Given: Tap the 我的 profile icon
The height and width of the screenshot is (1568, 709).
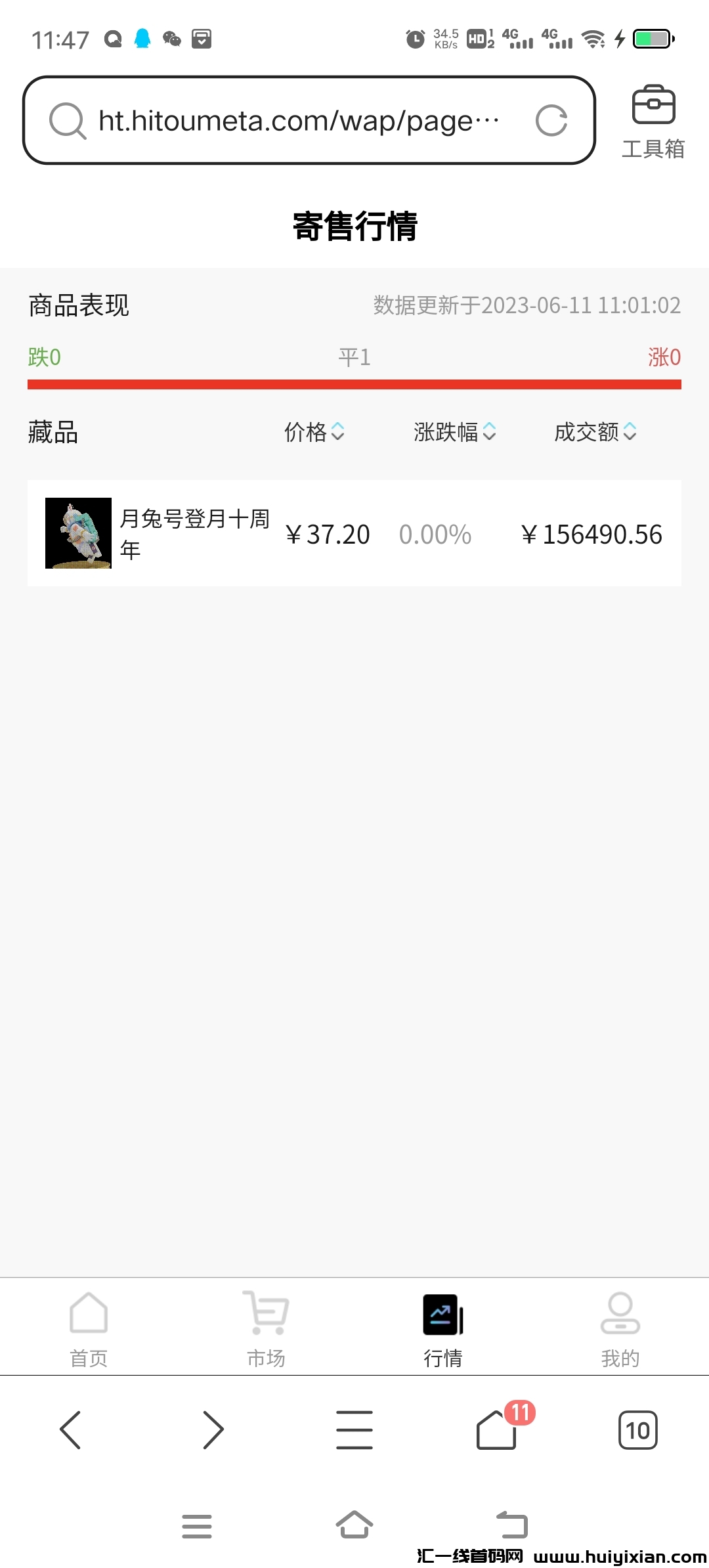Looking at the screenshot, I should click(x=620, y=1315).
